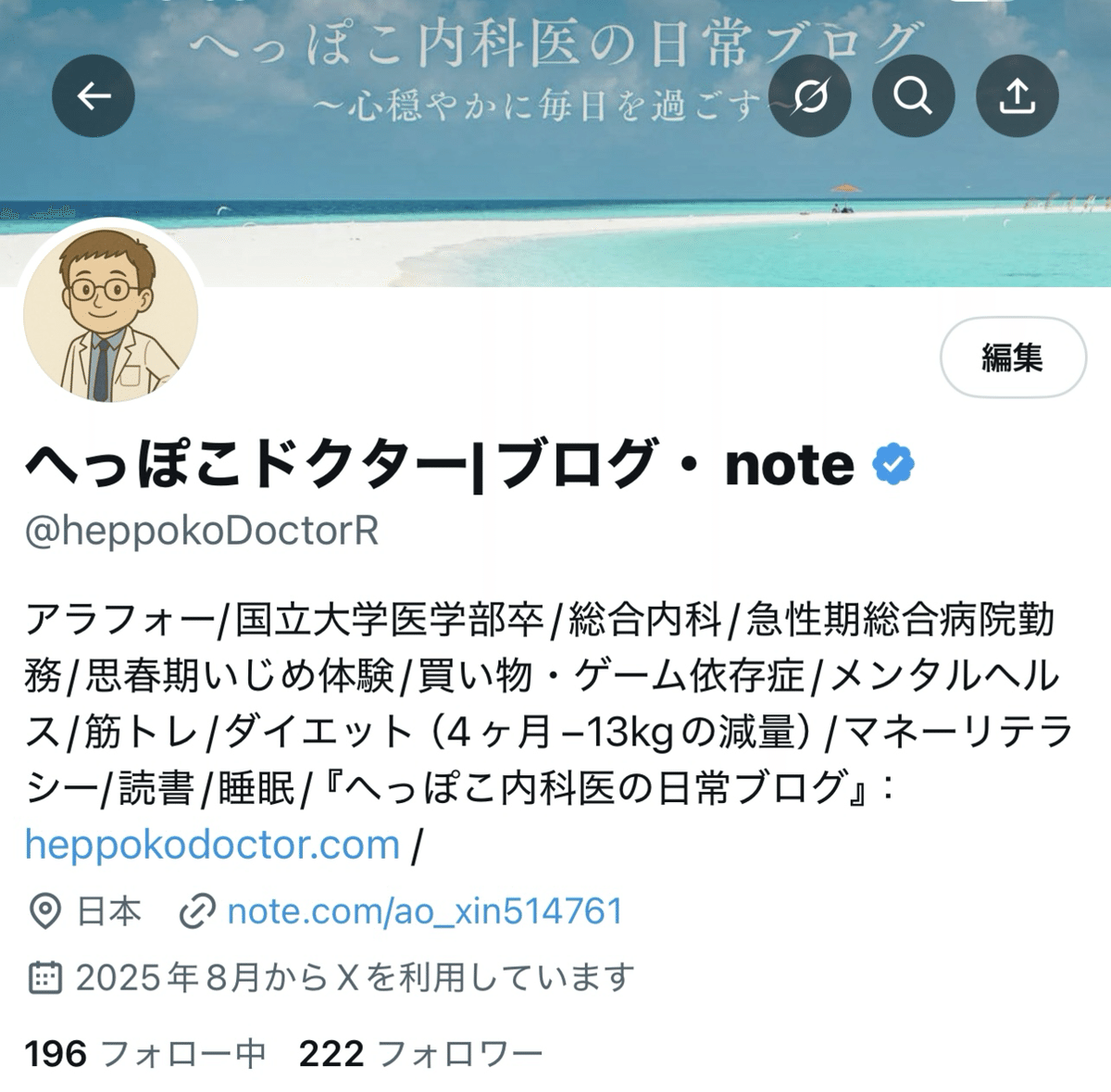Tap the Grok slash icon on the header
Viewport: 1111px width, 1092px height.
click(x=810, y=96)
